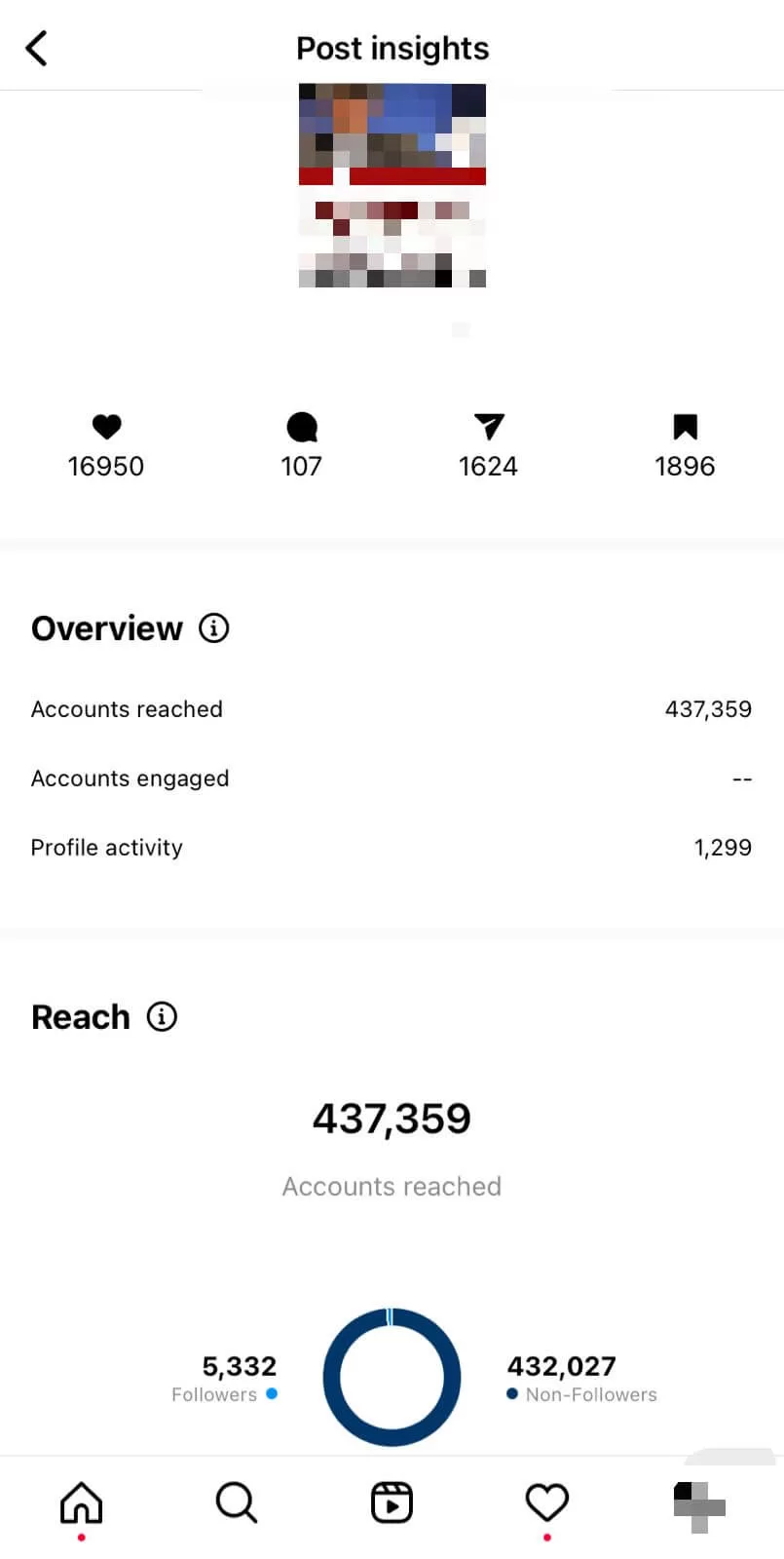
Task: Switch to the Home tab
Action: pos(81,1502)
